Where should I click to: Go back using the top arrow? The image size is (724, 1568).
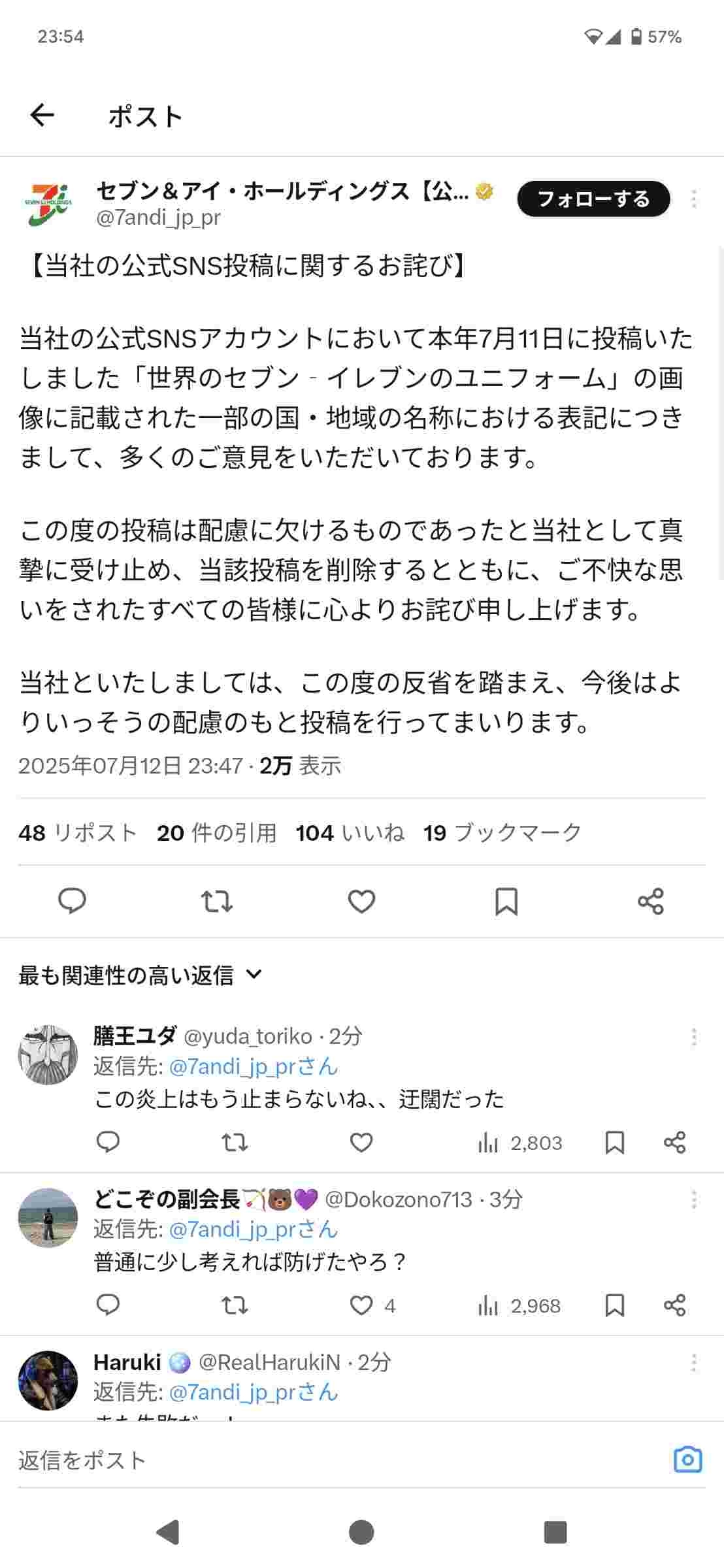point(42,116)
